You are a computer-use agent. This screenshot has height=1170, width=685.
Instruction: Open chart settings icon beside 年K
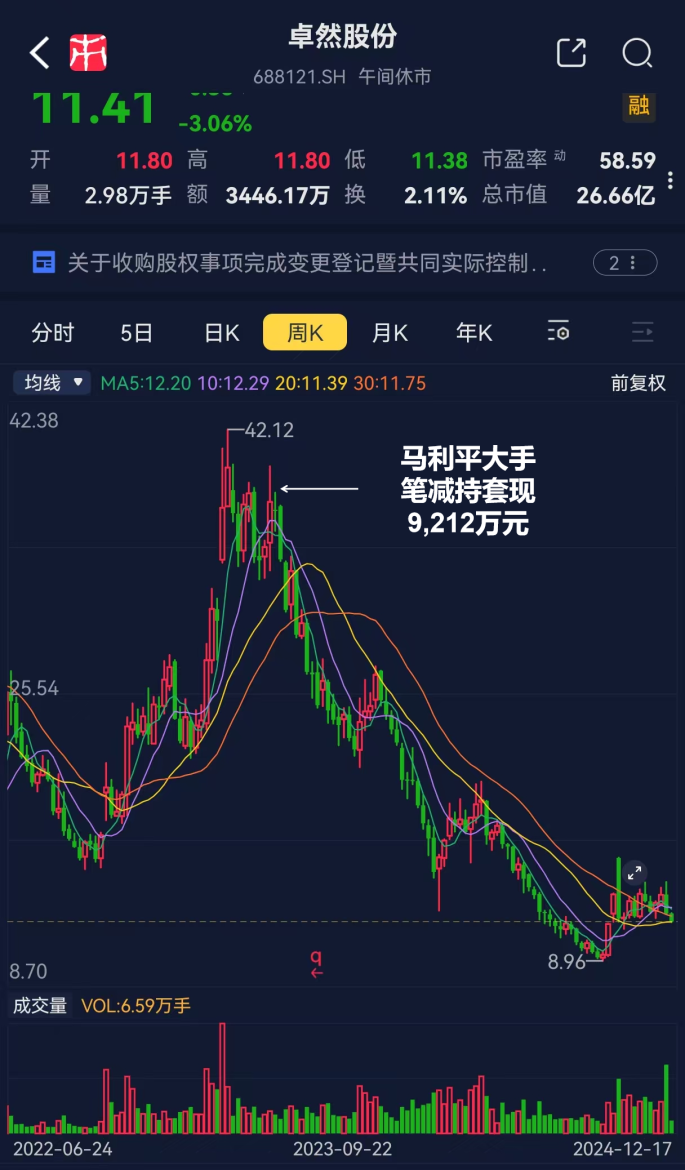(558, 332)
